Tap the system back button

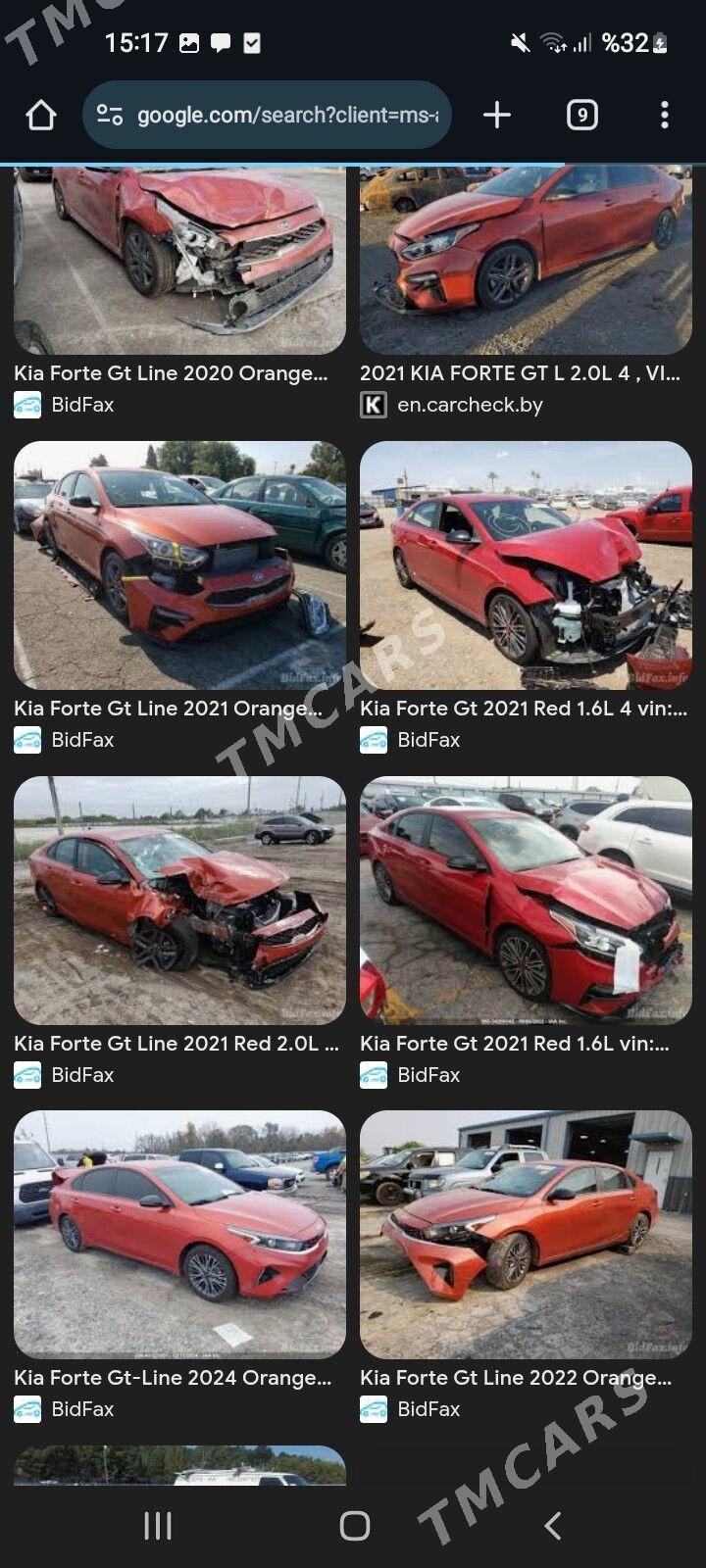pos(552,1526)
